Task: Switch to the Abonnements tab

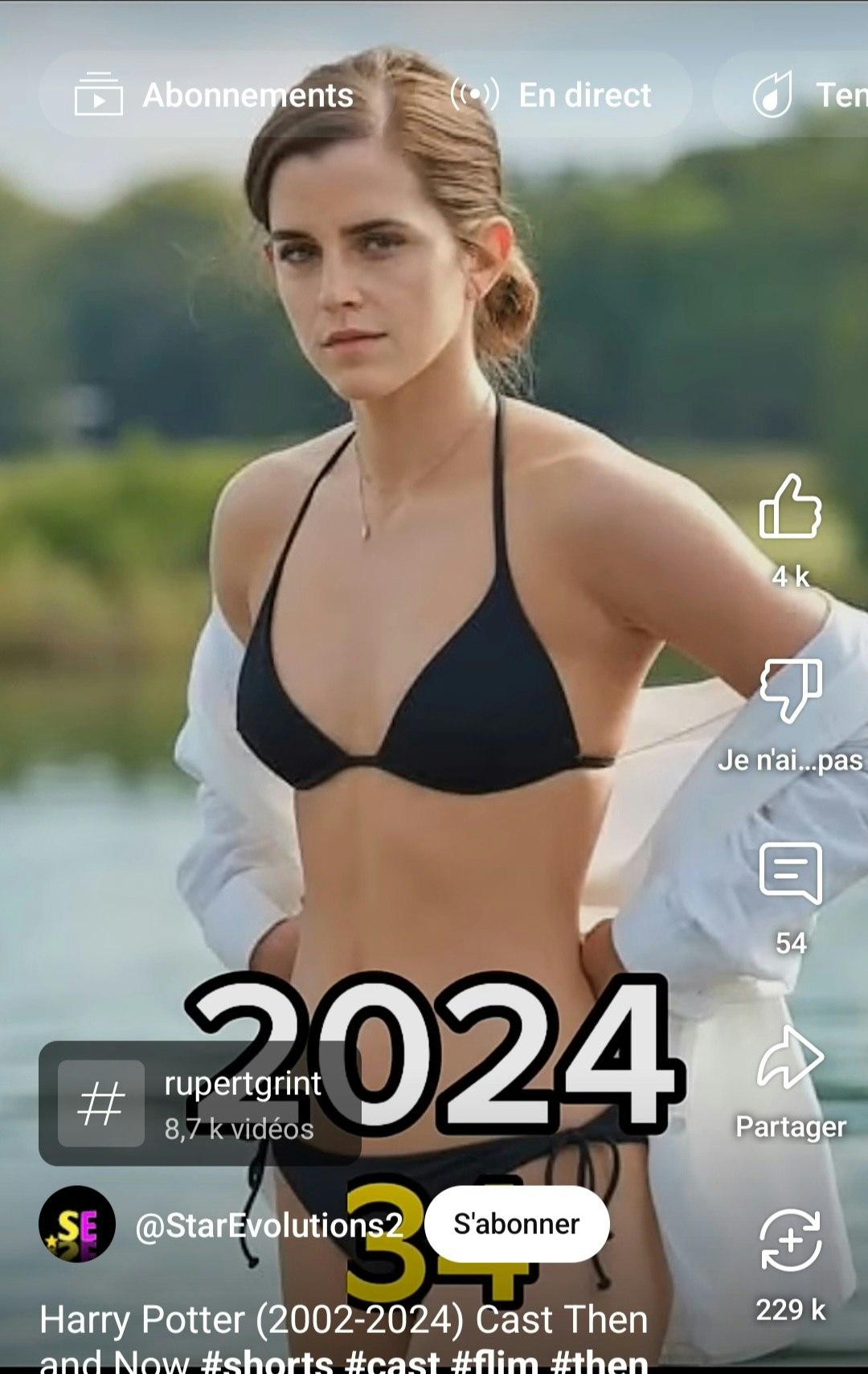Action: pyautogui.click(x=214, y=96)
